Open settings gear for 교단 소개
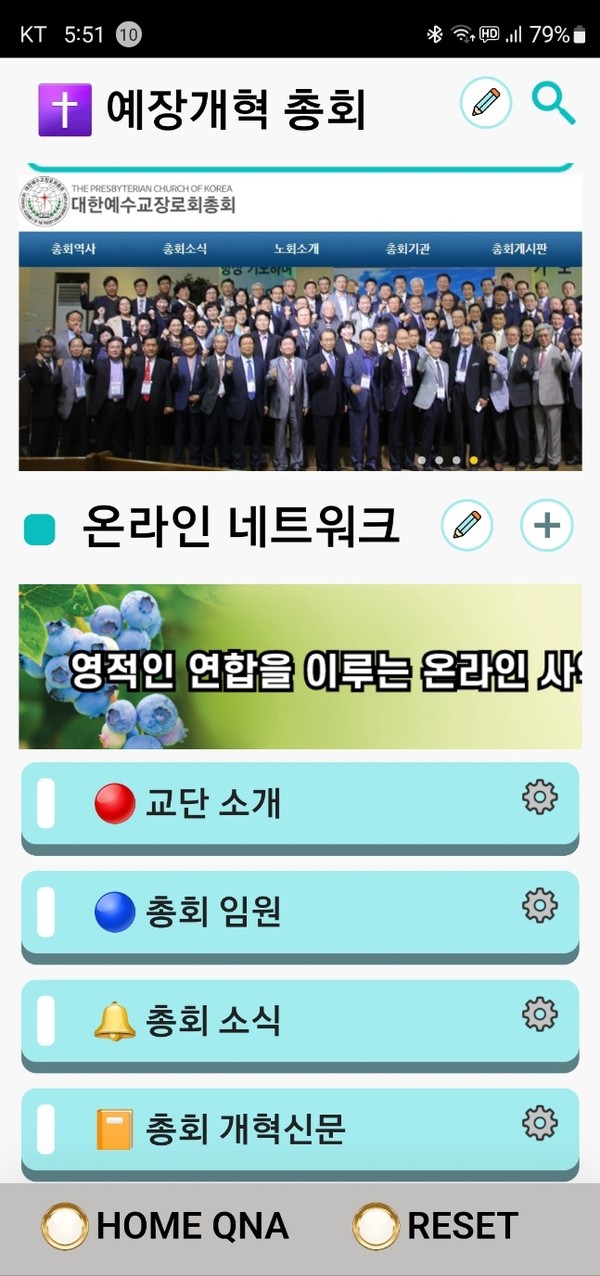 coord(539,797)
